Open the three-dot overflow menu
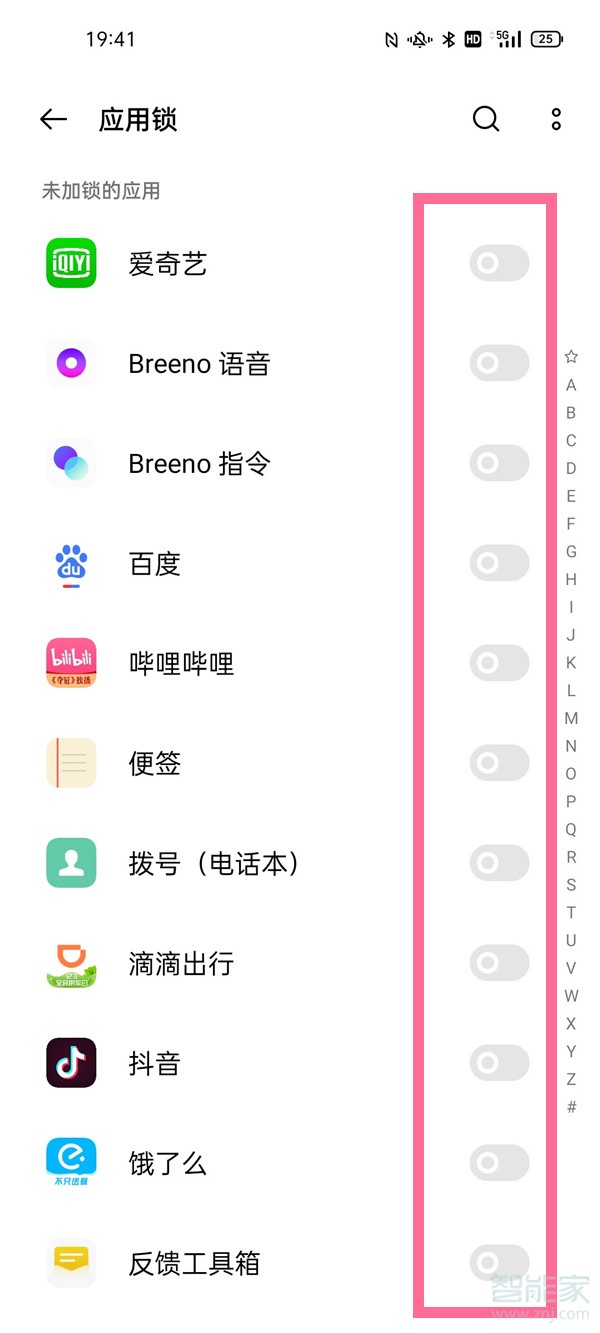Screen dimensions: 600x1333 (556, 120)
